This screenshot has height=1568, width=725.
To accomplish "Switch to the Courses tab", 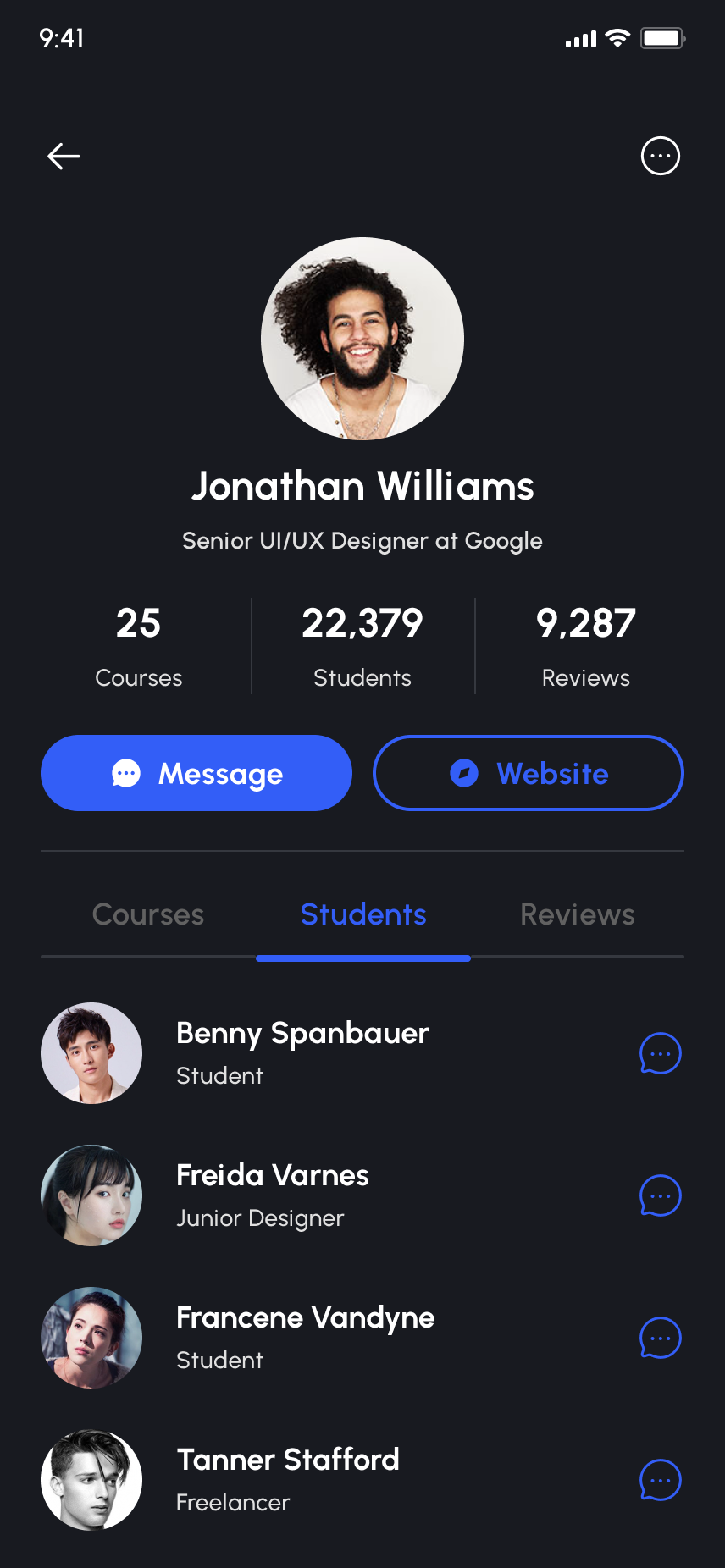I will [148, 914].
